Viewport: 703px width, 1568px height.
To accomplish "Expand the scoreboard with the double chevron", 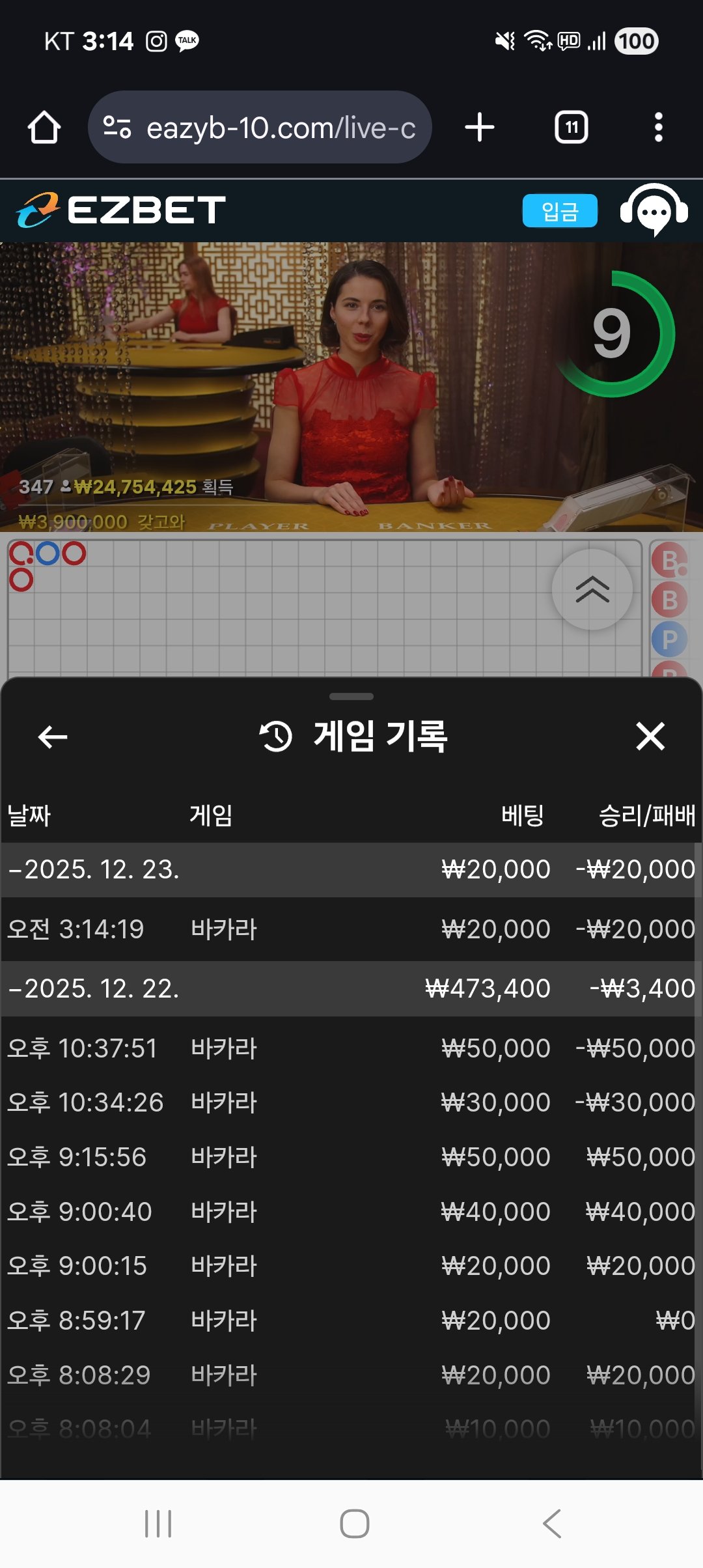I will click(x=592, y=589).
